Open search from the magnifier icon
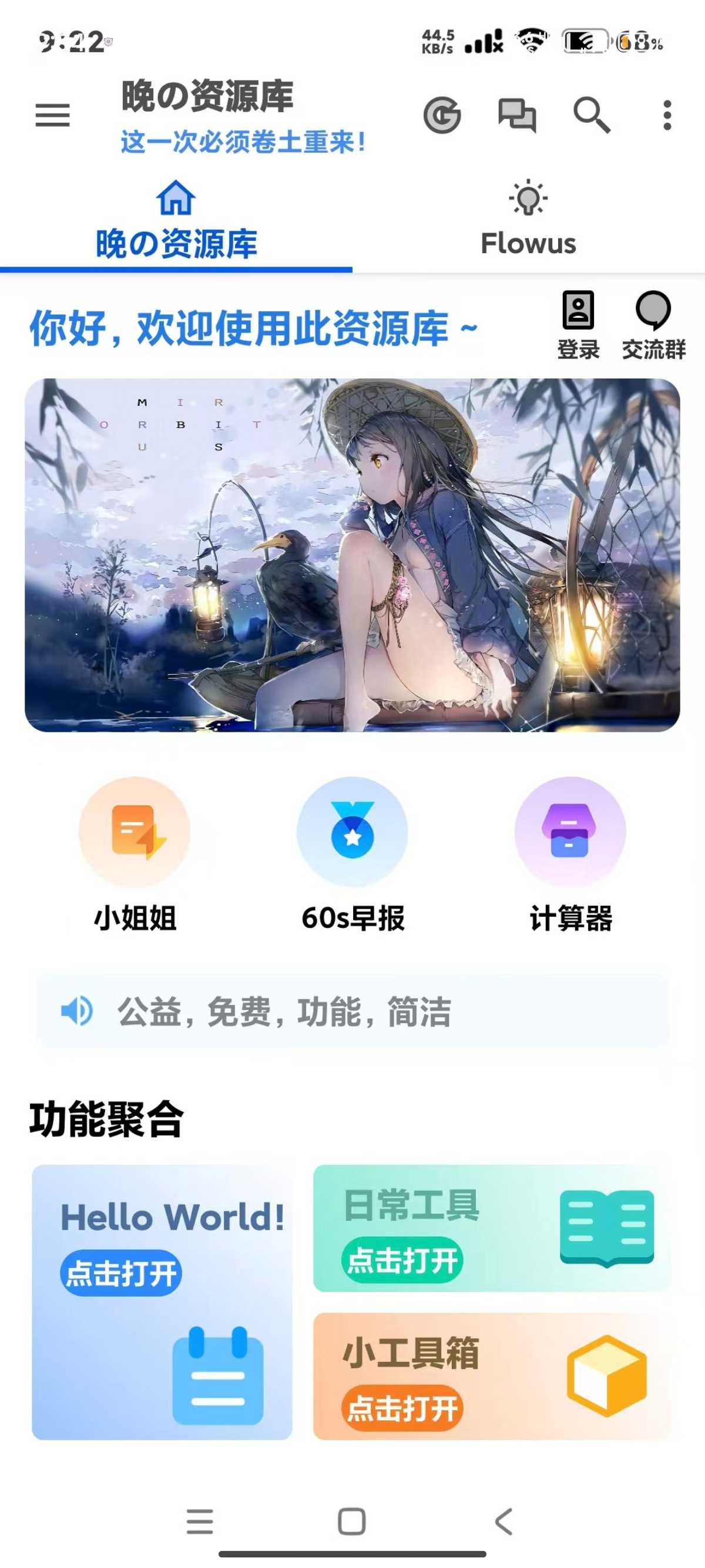705x1568 pixels. [592, 115]
